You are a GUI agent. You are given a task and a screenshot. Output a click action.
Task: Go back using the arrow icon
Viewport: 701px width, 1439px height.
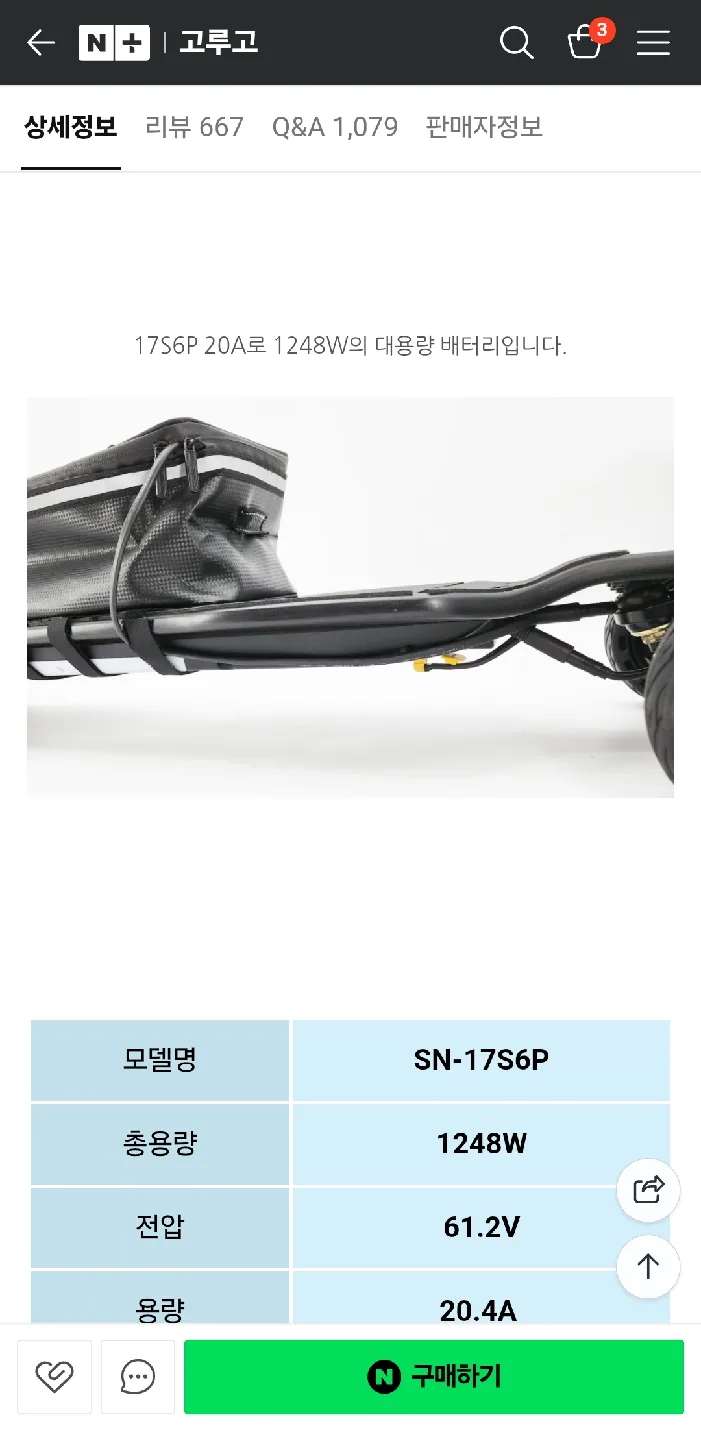pyautogui.click(x=40, y=42)
